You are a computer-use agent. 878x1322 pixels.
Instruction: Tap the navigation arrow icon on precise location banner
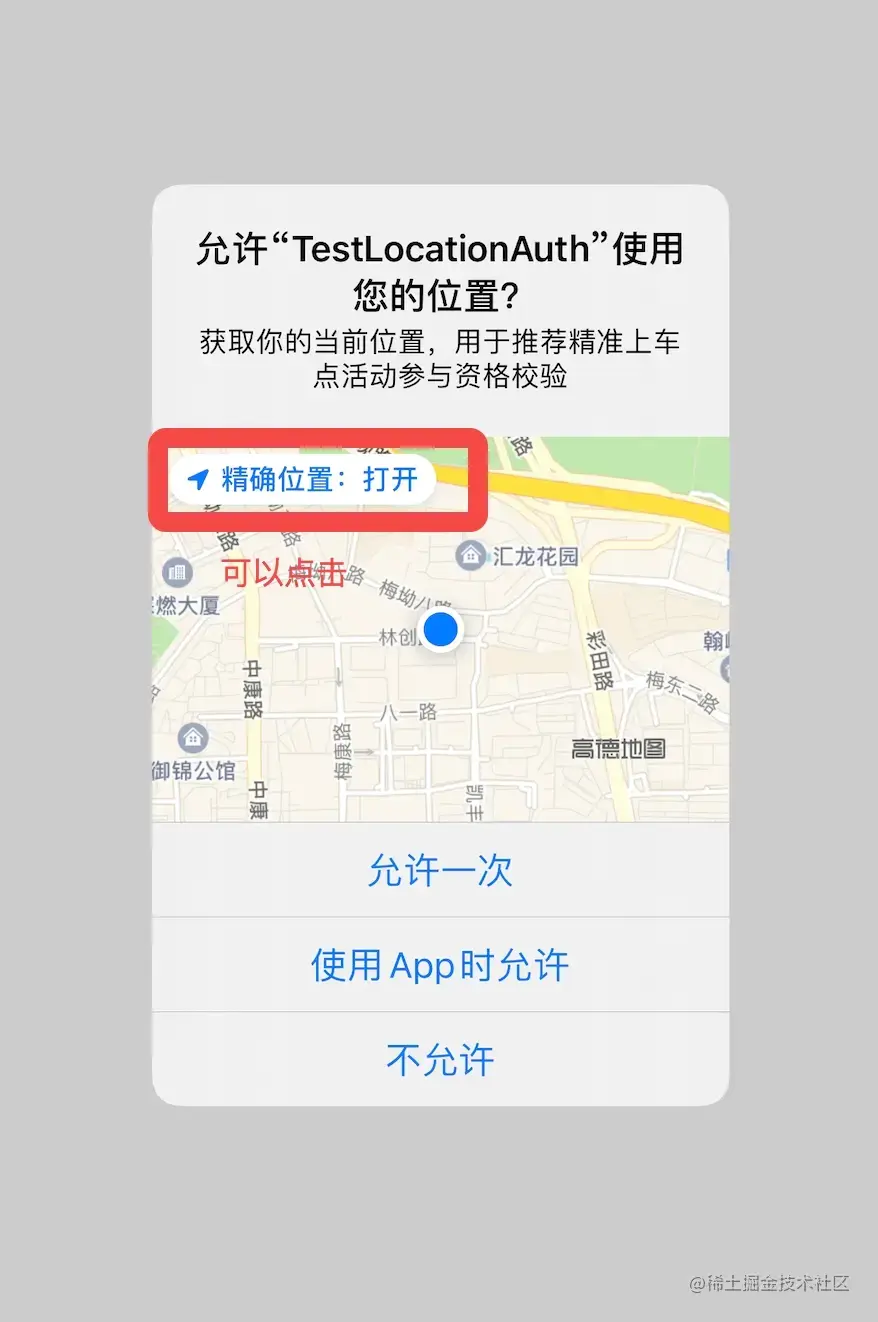tap(197, 479)
